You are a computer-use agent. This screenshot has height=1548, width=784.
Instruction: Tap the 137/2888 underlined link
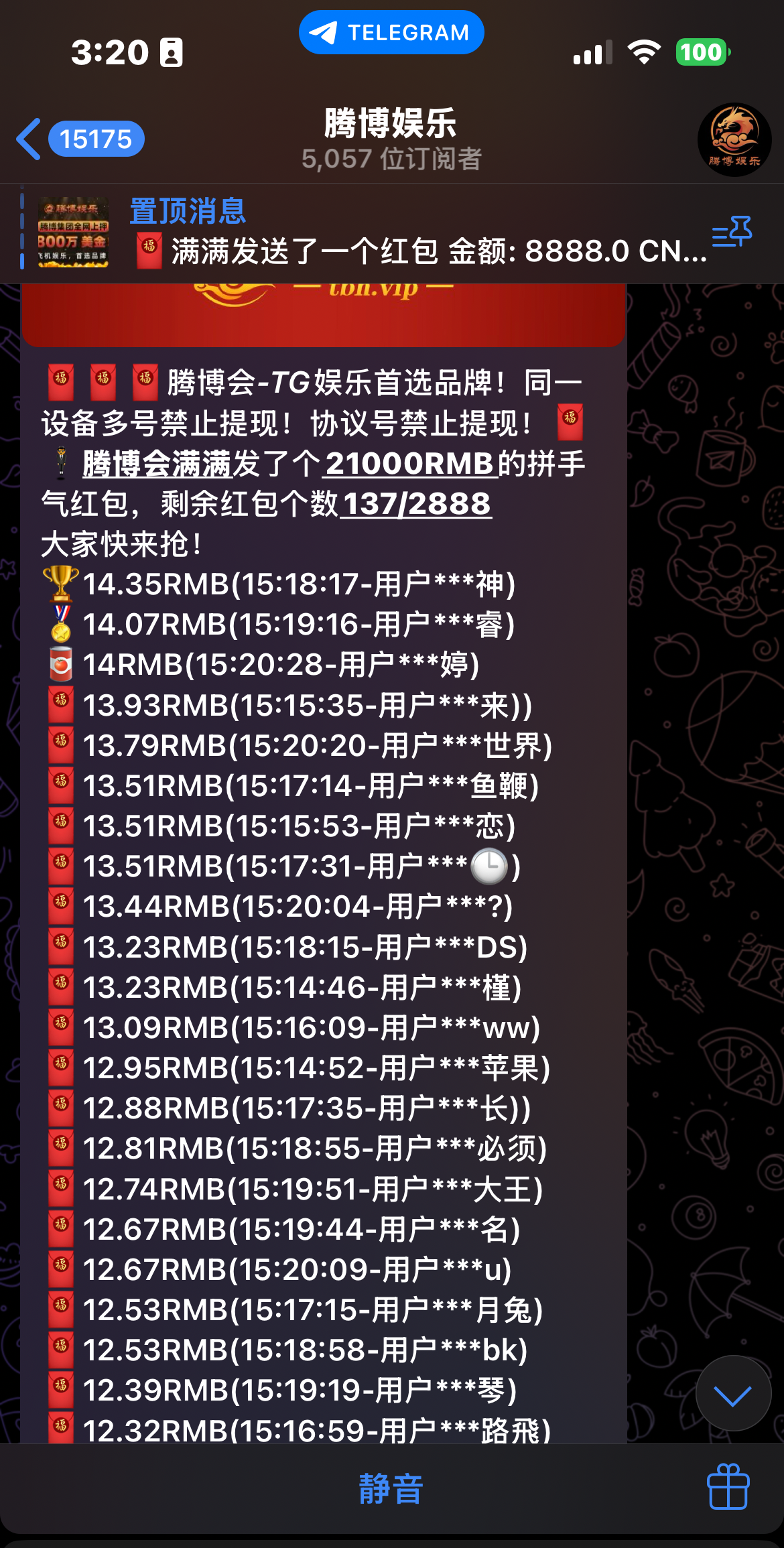[416, 504]
